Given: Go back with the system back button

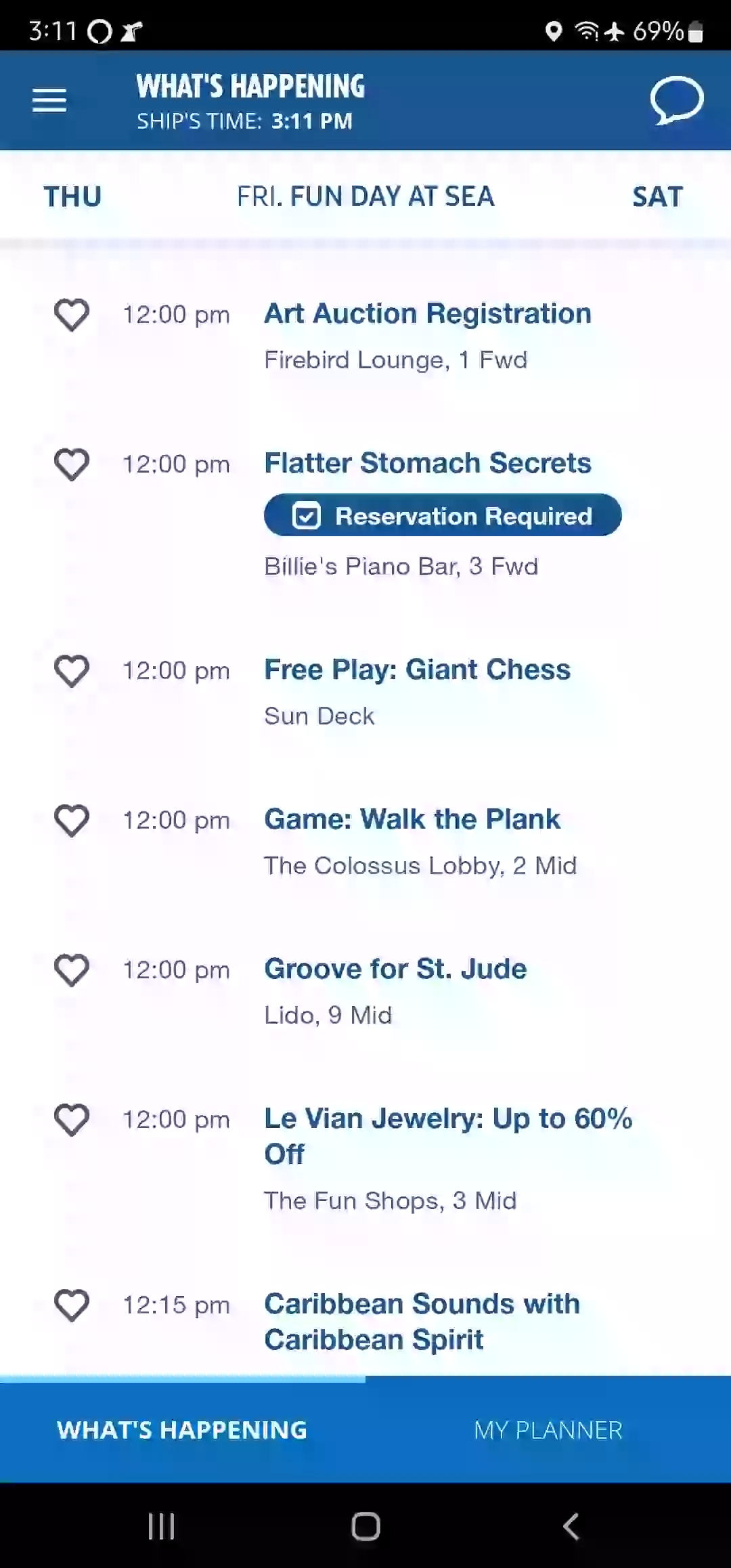Looking at the screenshot, I should click(571, 1527).
